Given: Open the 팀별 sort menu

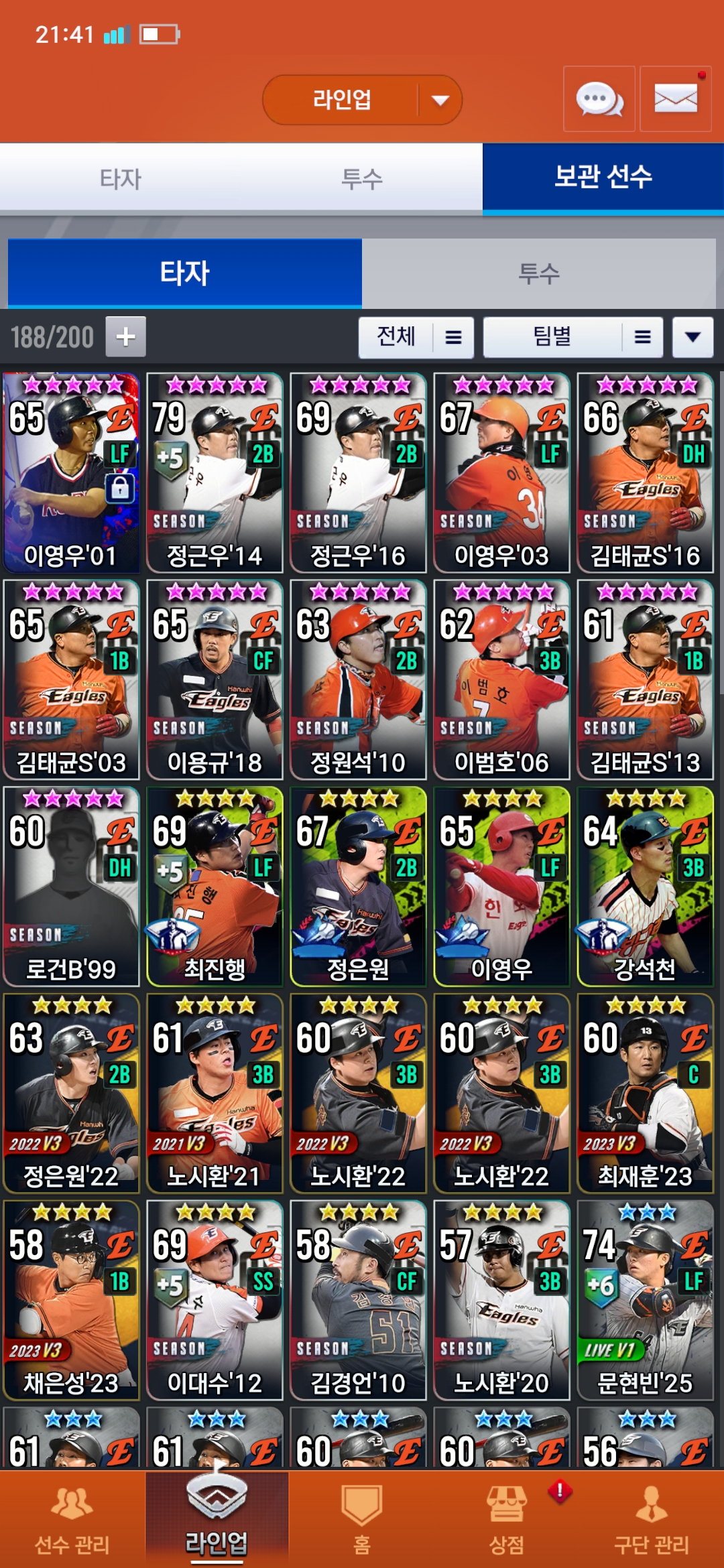Looking at the screenshot, I should 573,337.
